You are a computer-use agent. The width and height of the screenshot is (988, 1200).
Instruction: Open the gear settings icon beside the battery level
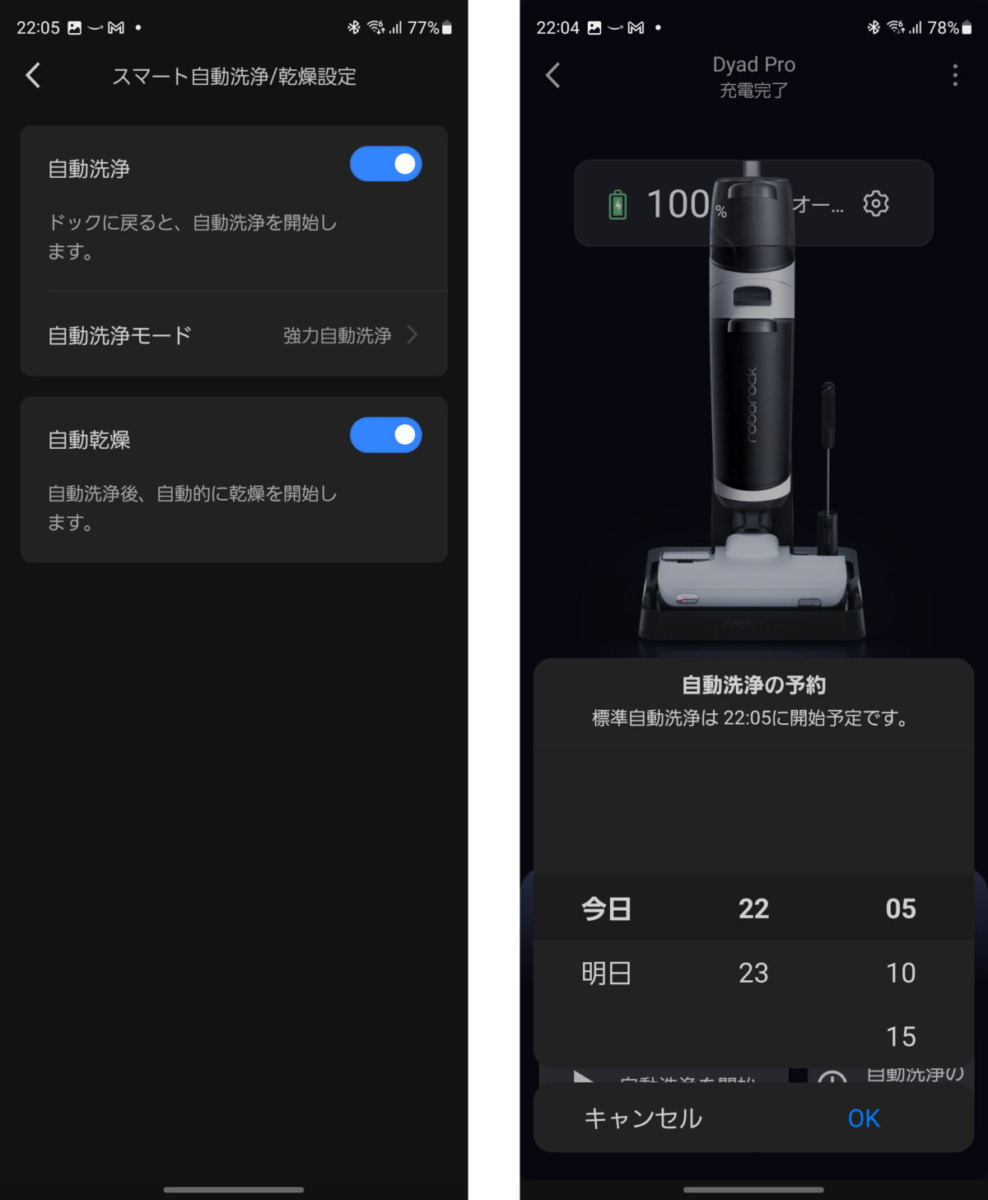(875, 204)
